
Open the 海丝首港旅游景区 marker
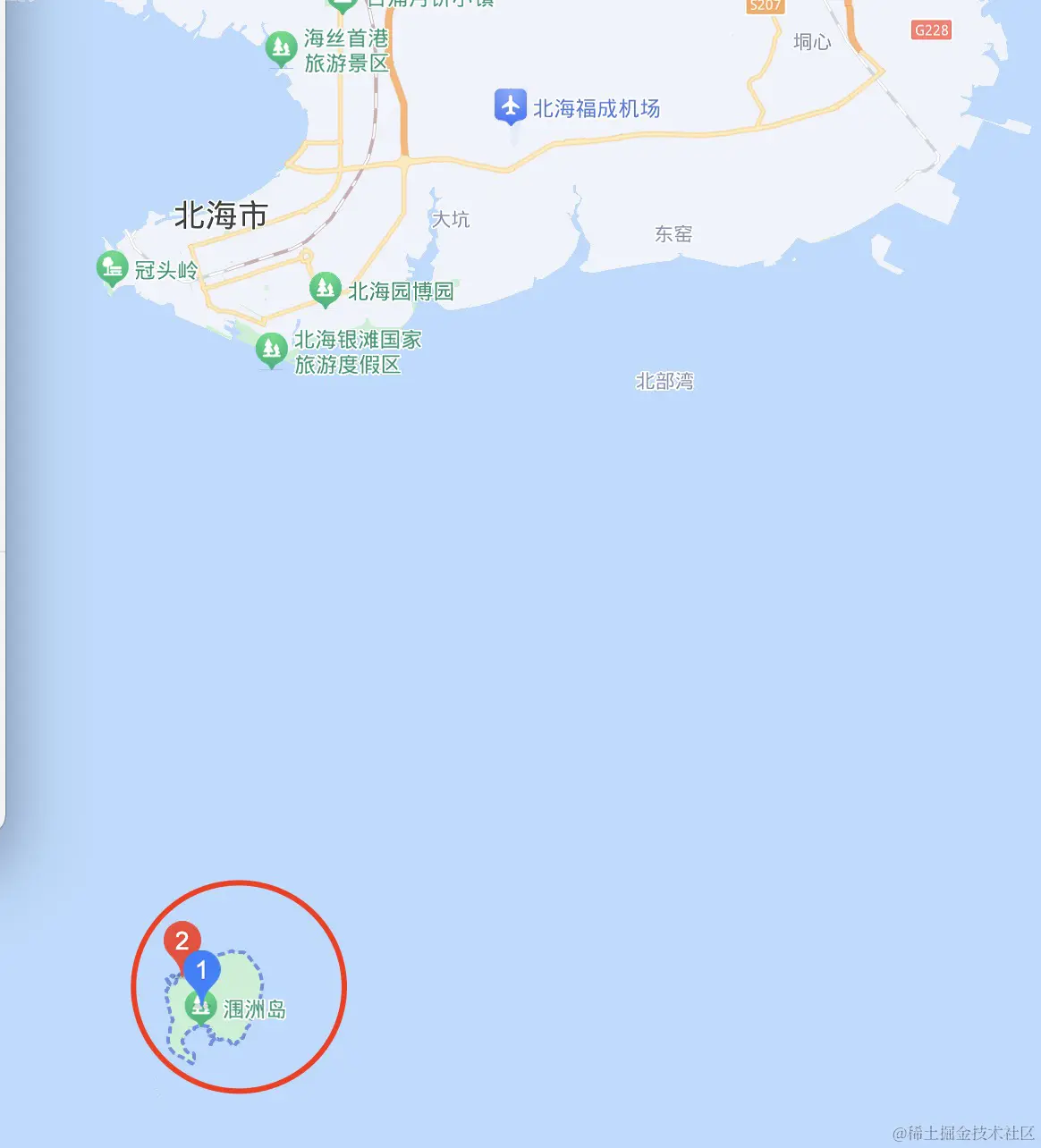282,47
